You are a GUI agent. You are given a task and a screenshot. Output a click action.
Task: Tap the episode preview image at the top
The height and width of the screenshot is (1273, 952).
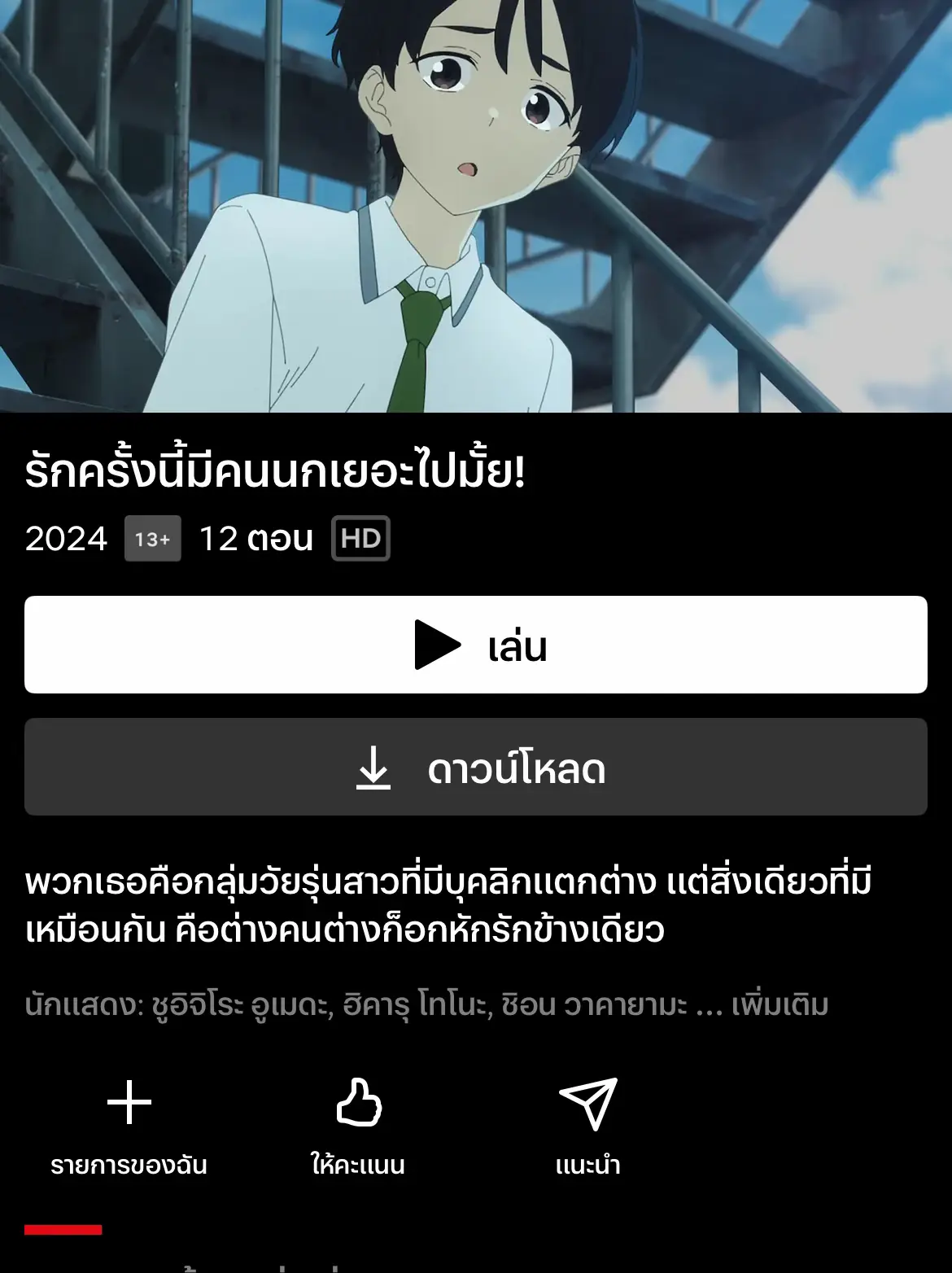click(476, 208)
